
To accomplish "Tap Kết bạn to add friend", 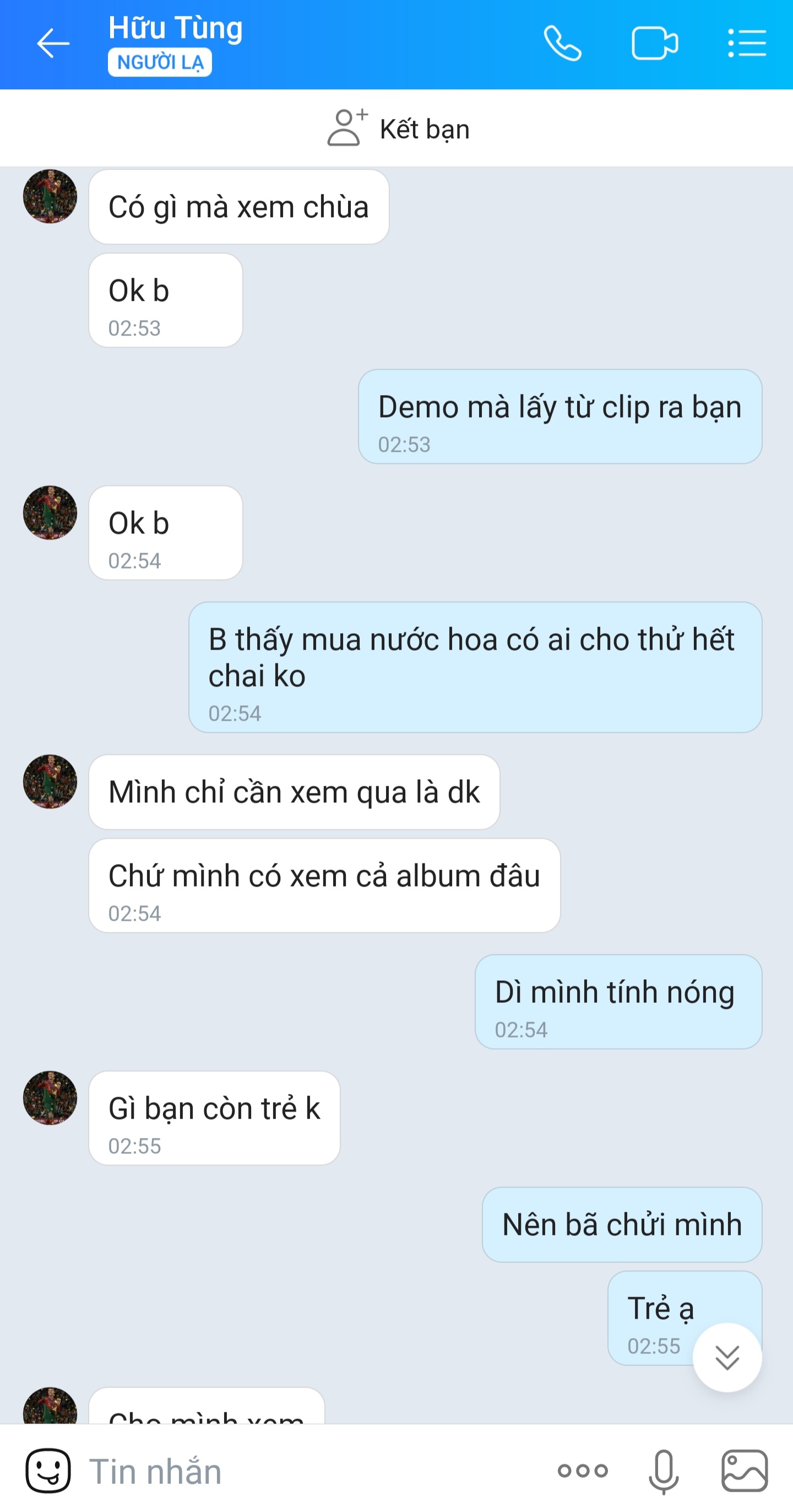I will click(398, 128).
